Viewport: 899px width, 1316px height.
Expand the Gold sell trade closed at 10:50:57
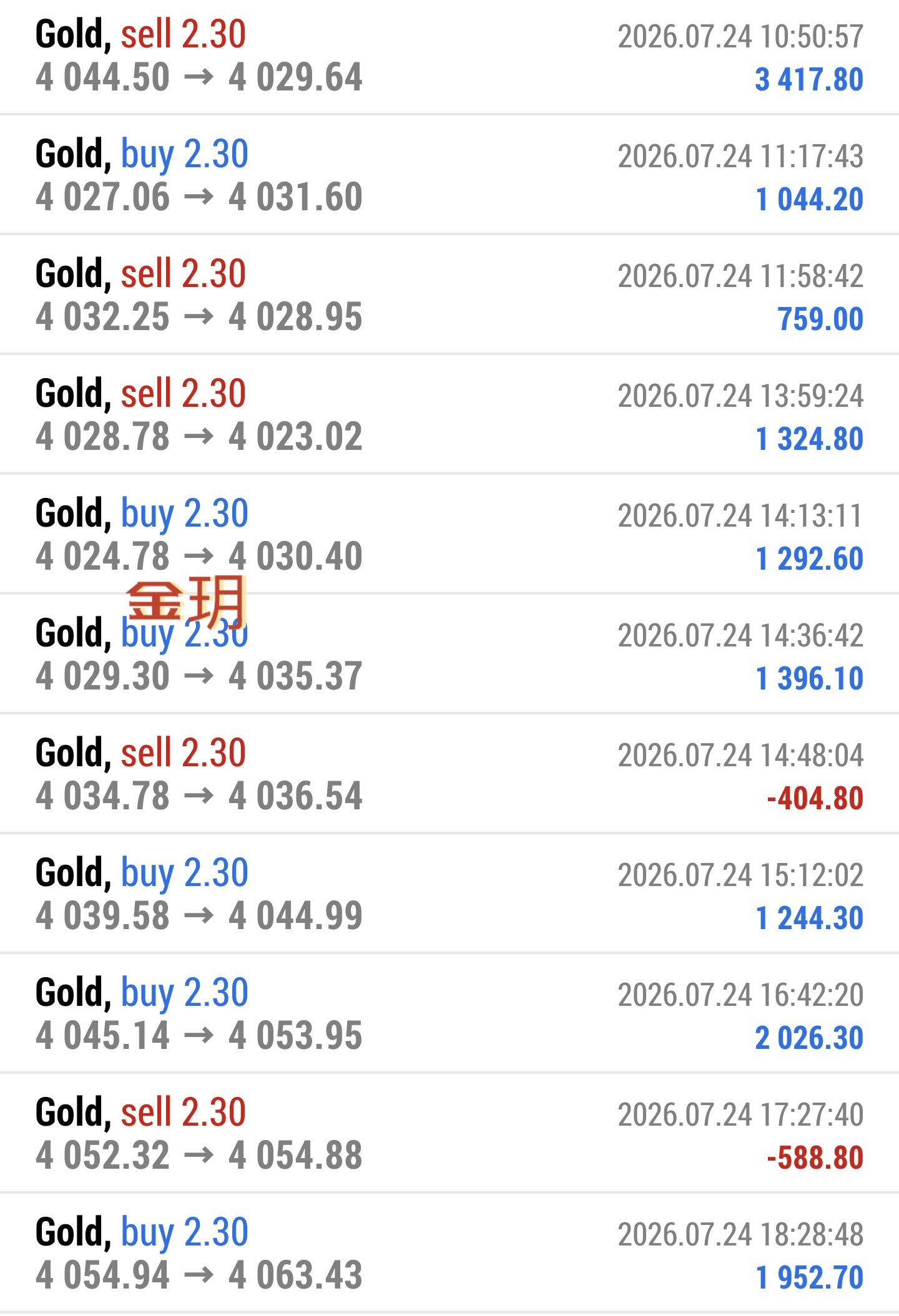[x=449, y=57]
